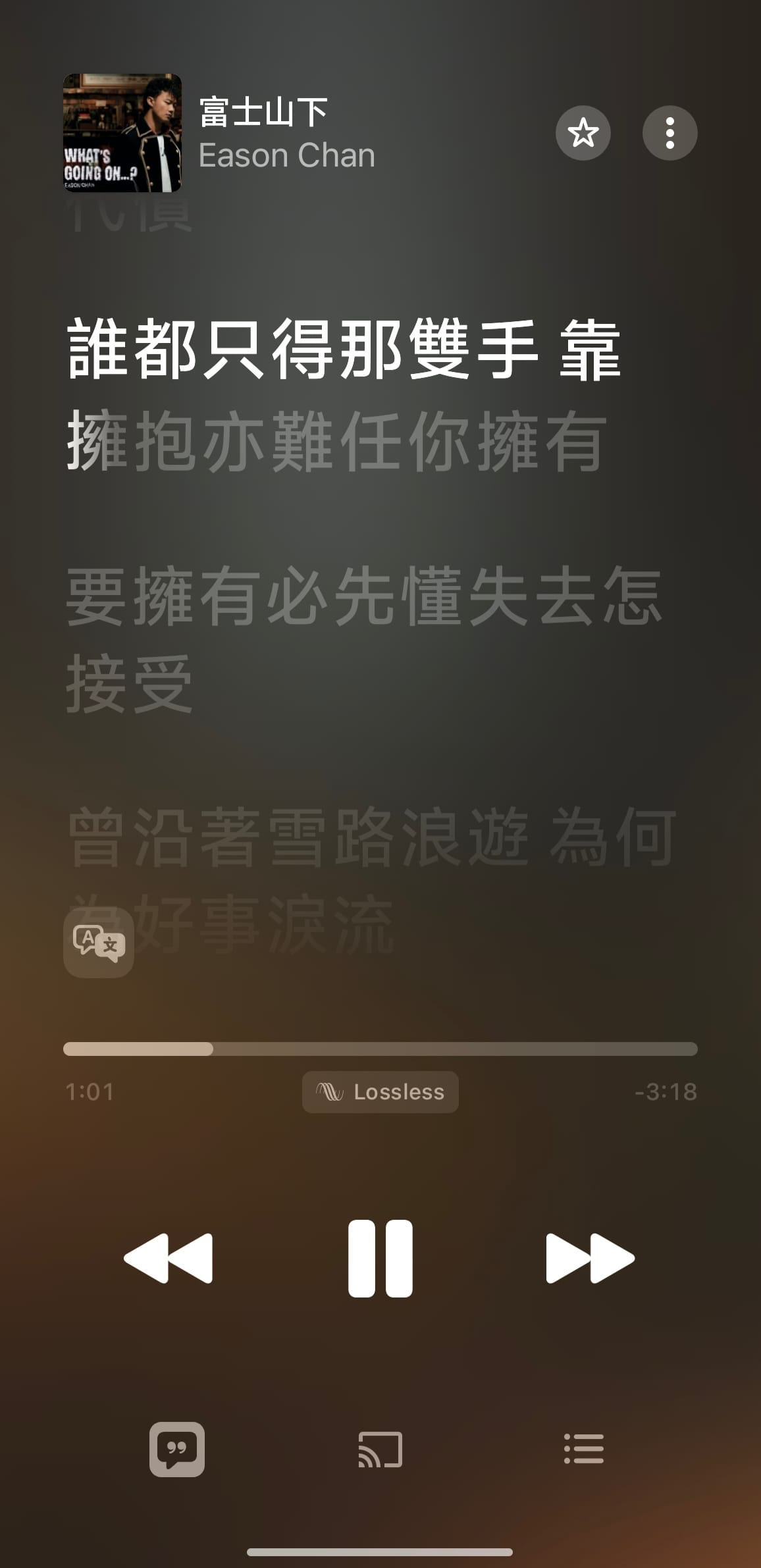This screenshot has height=1568, width=761.
Task: Open the cast to device options
Action: pyautogui.click(x=380, y=1450)
